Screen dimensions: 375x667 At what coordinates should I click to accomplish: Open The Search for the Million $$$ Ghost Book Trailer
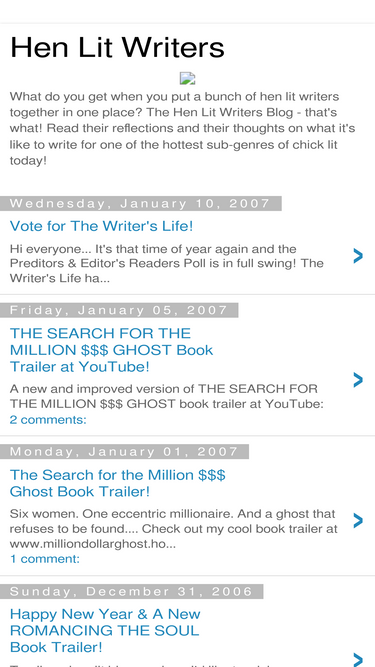click(117, 483)
